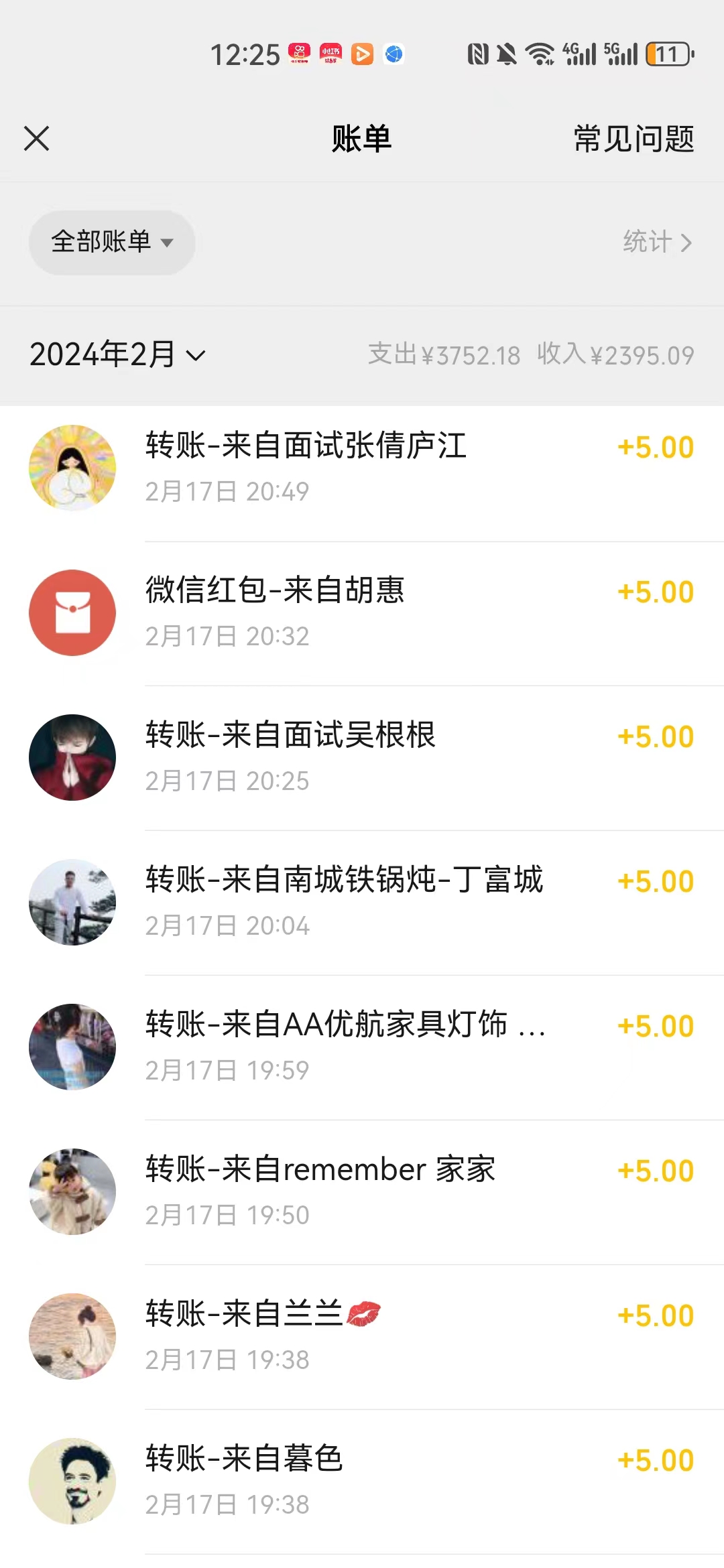724x1568 pixels.
Task: View 微信红包 from 胡惠
Action: (362, 612)
